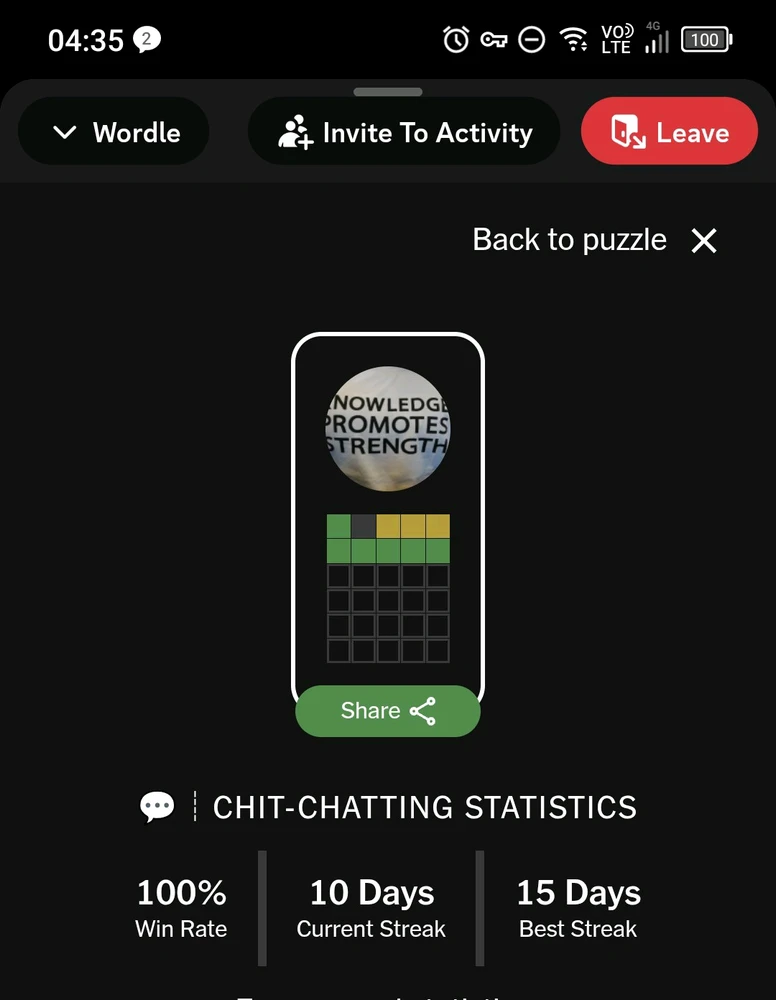Go back to the puzzle
776x1000 pixels.
click(594, 240)
